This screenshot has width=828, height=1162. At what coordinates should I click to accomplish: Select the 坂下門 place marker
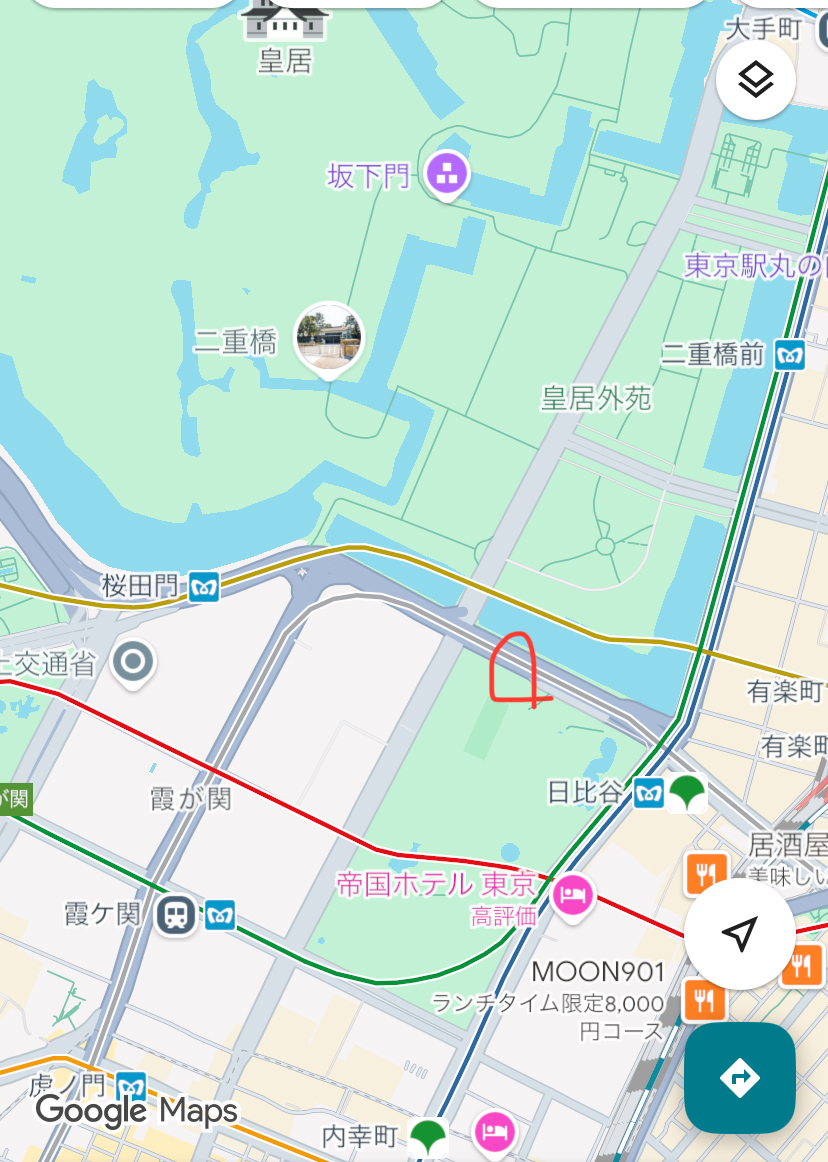tap(447, 174)
